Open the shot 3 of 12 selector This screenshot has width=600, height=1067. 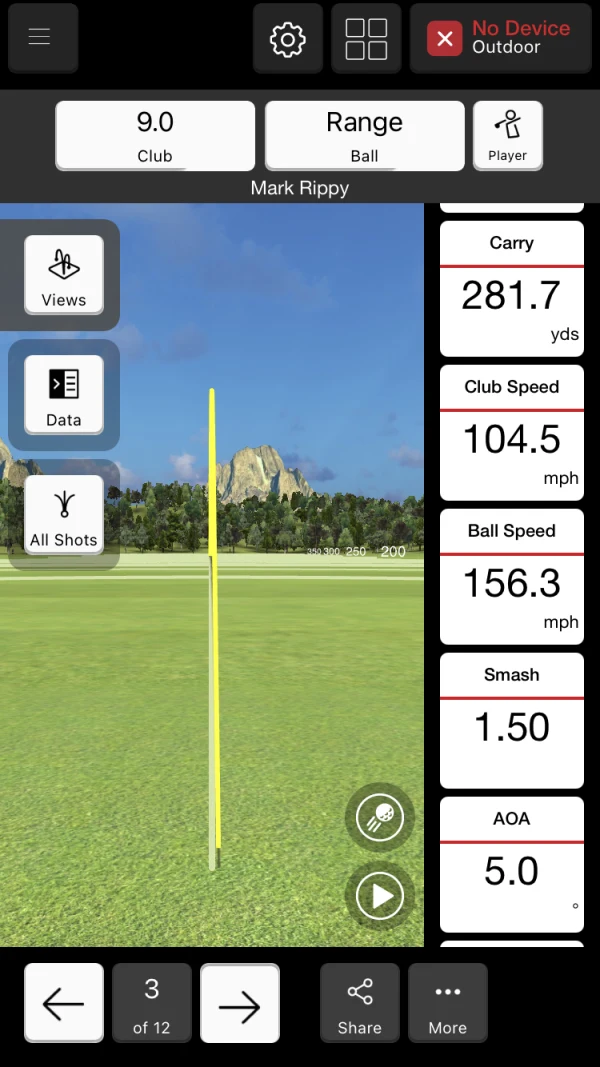pyautogui.click(x=152, y=1003)
